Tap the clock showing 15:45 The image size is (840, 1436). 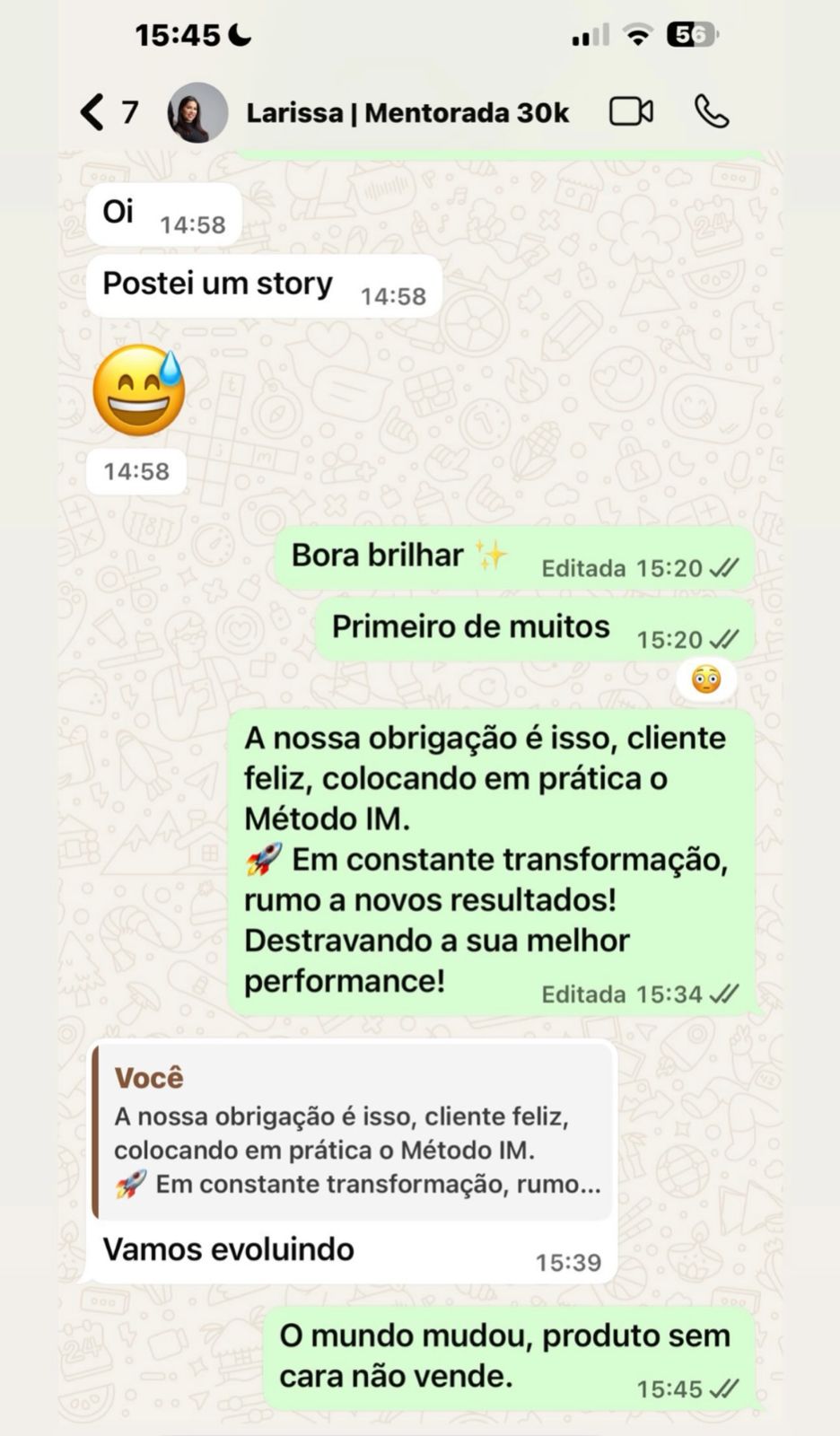[179, 34]
